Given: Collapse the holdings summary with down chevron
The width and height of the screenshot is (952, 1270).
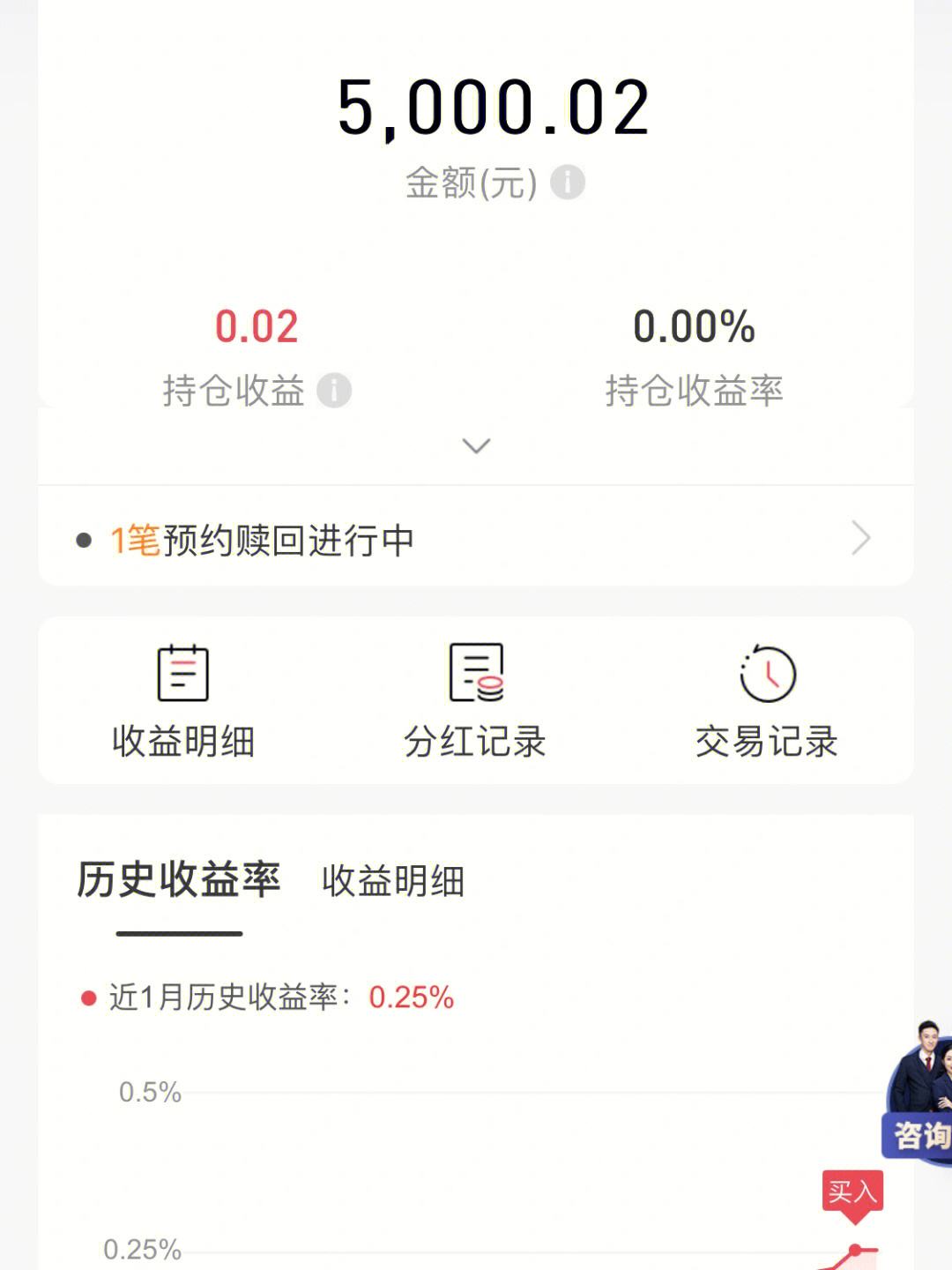Looking at the screenshot, I should (476, 446).
